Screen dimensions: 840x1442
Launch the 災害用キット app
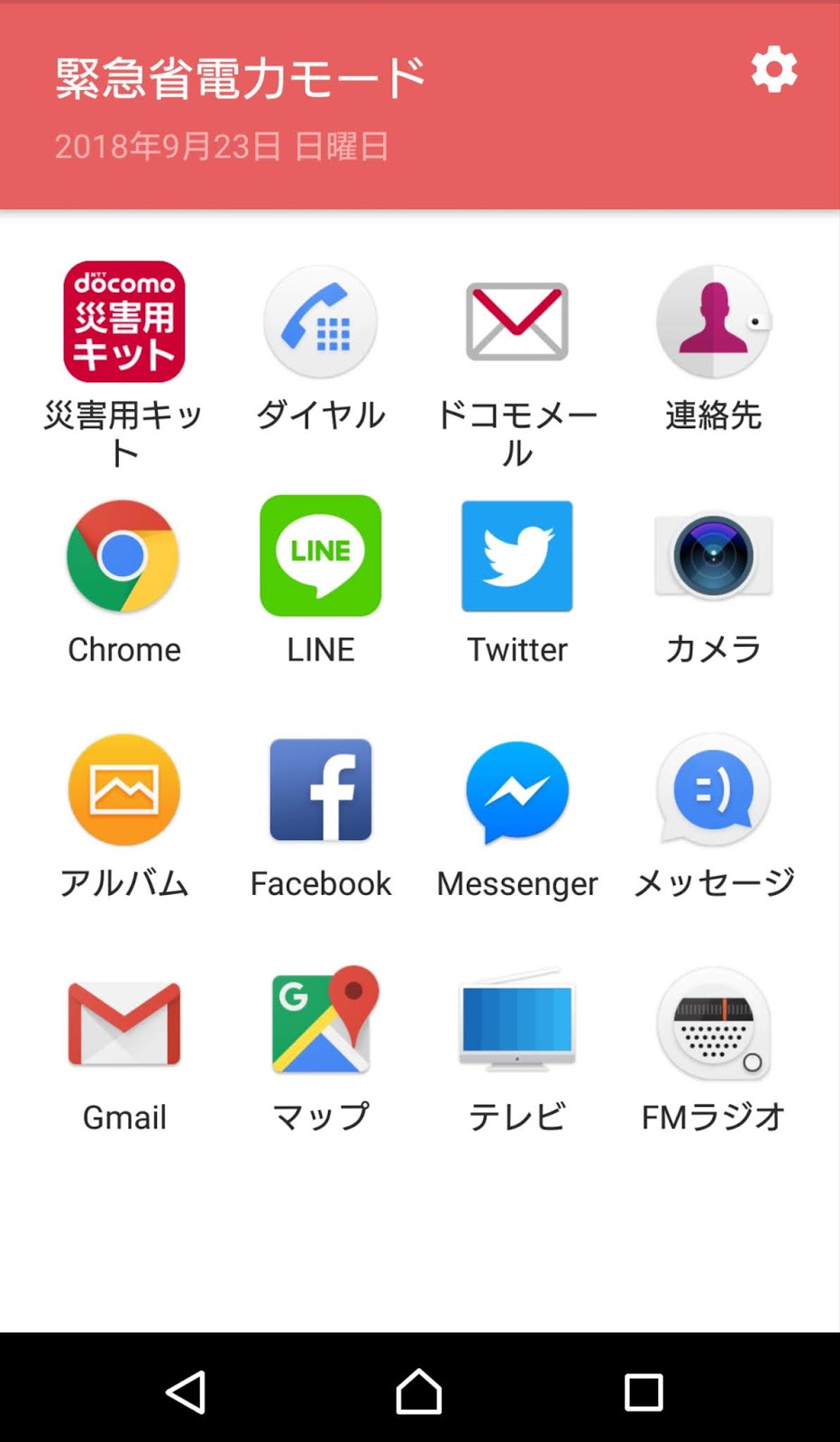[x=124, y=322]
